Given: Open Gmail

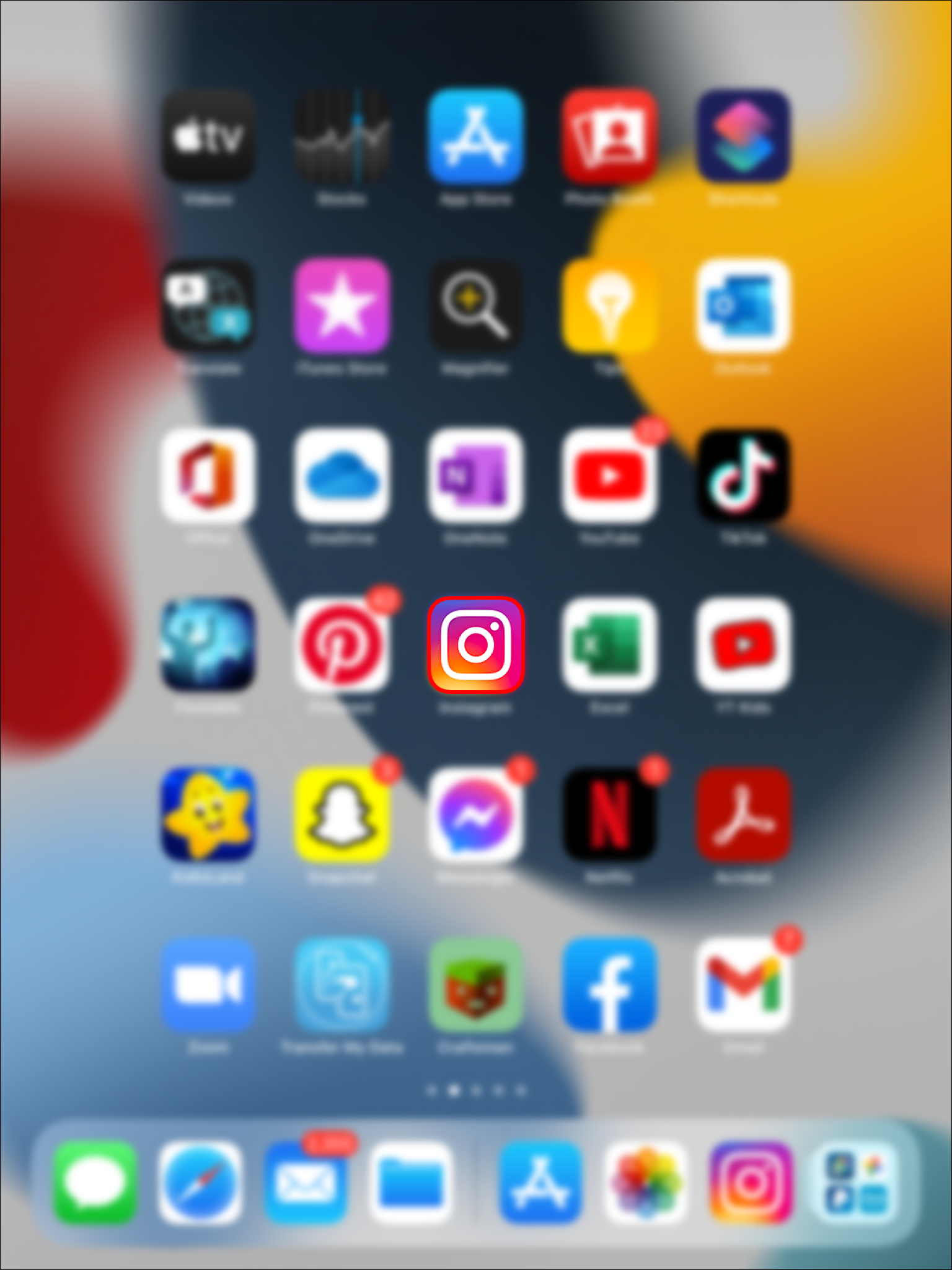Looking at the screenshot, I should click(x=744, y=985).
